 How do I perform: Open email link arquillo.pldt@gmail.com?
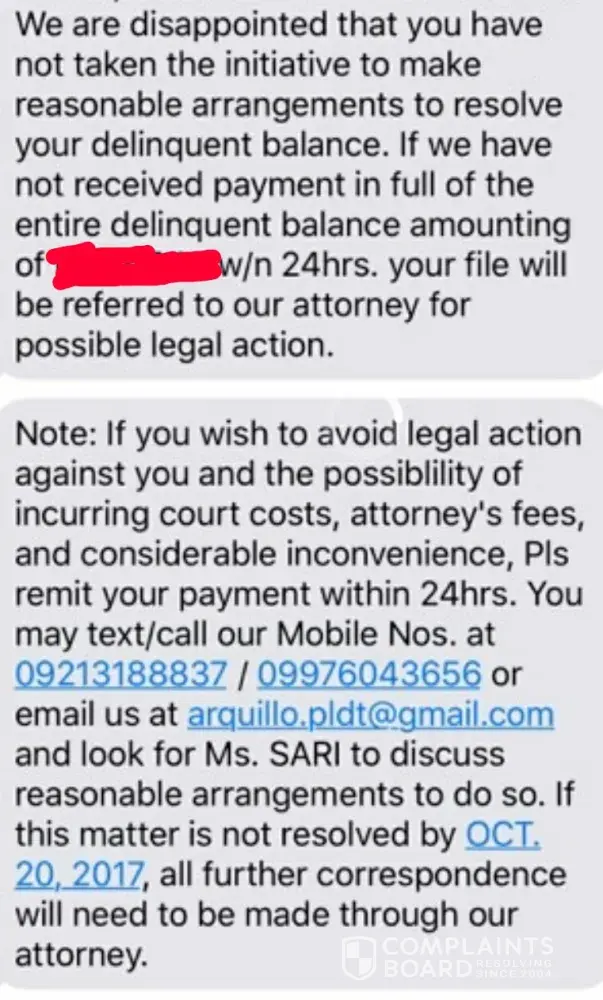(x=370, y=715)
